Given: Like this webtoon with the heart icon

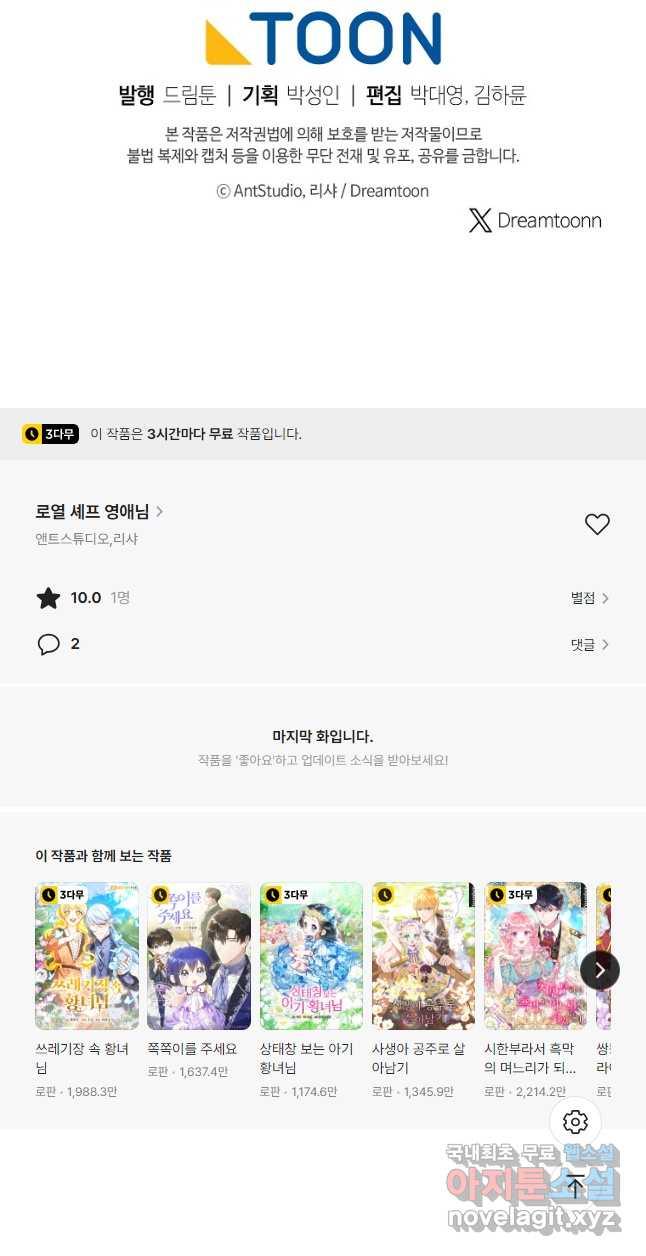Looking at the screenshot, I should click(597, 524).
